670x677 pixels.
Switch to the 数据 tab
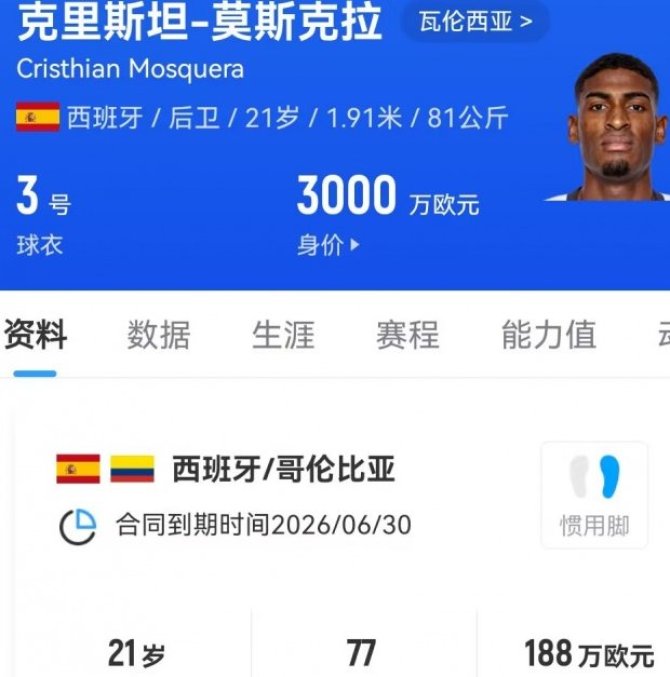click(158, 335)
